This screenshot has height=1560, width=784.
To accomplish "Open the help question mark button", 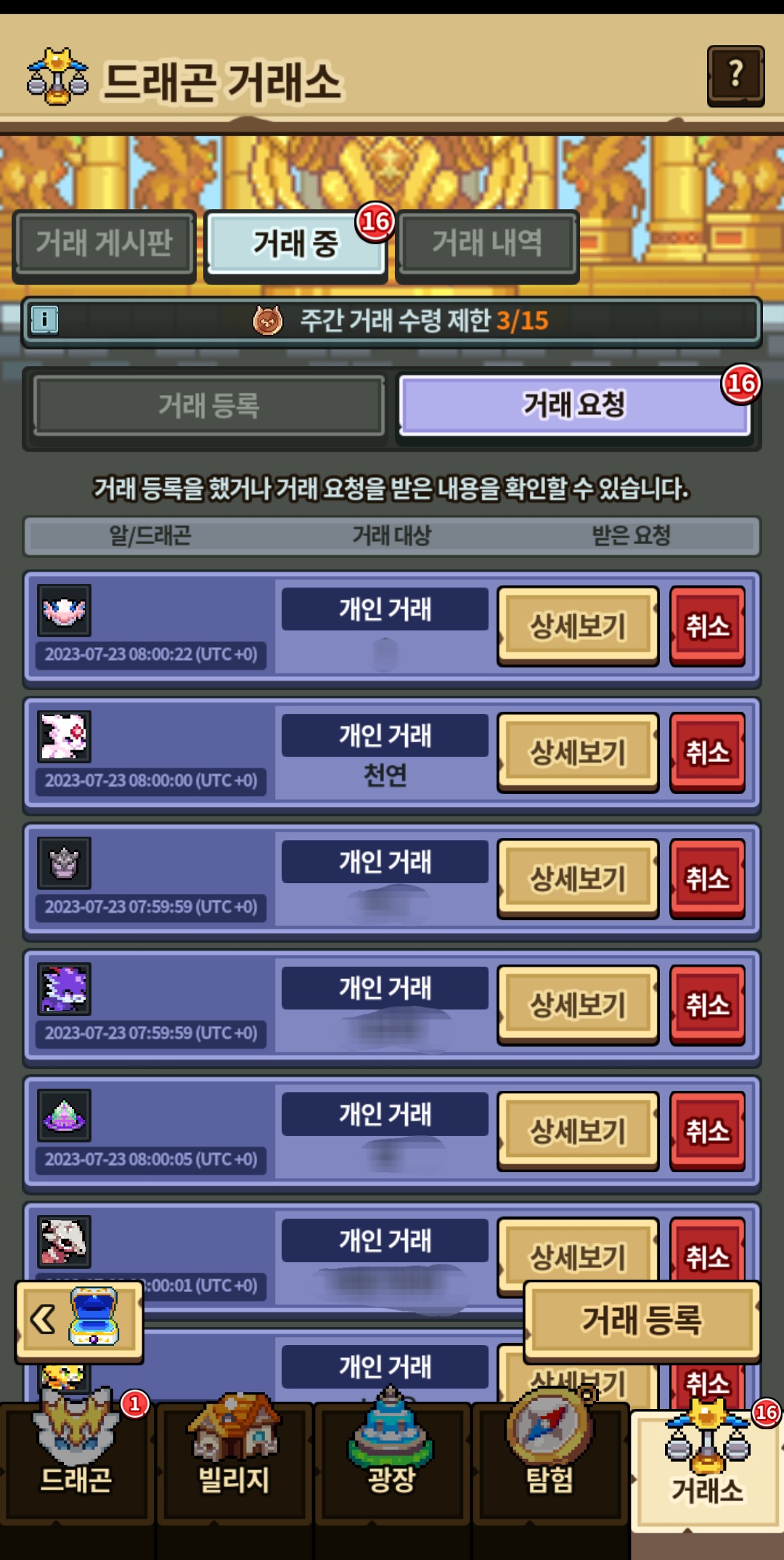I will pos(735,76).
